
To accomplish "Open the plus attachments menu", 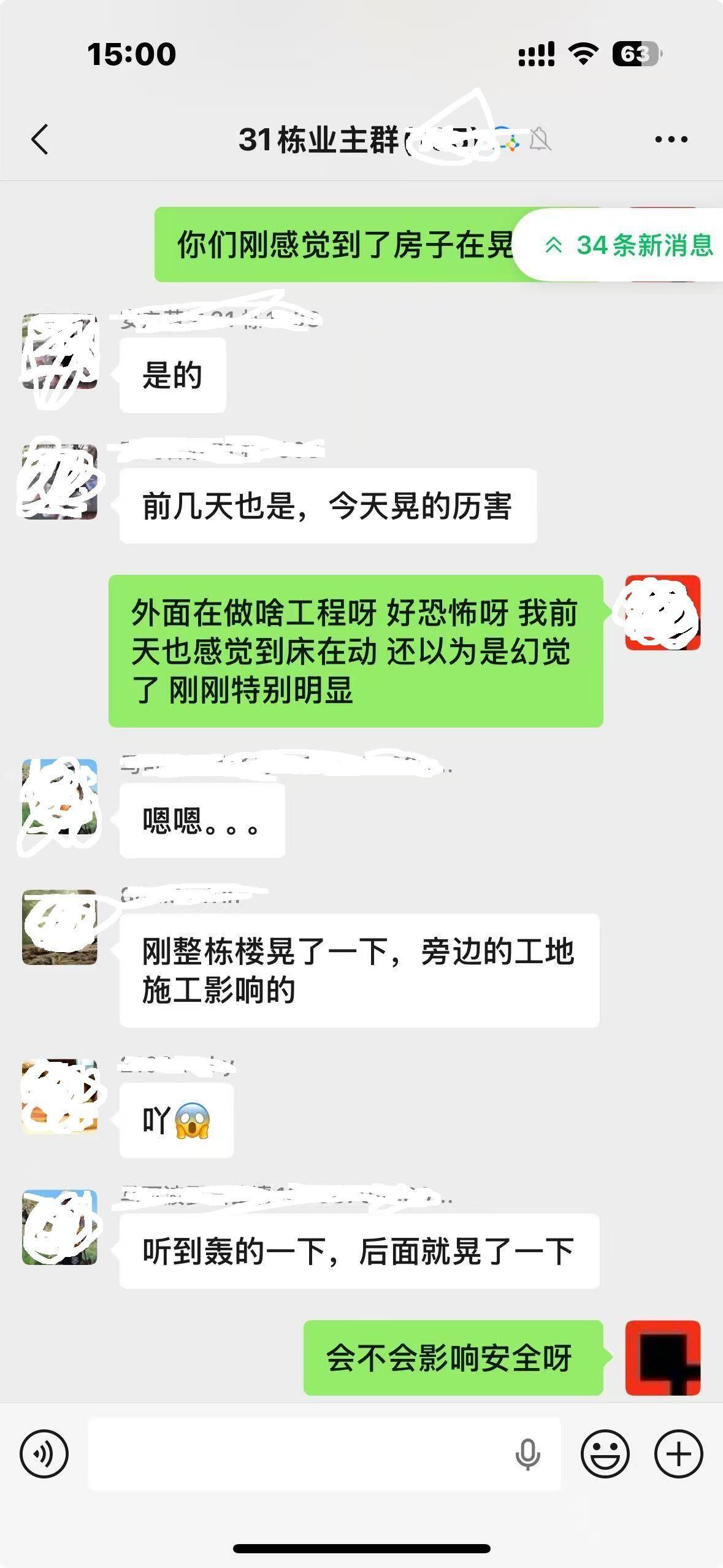I will (678, 1453).
